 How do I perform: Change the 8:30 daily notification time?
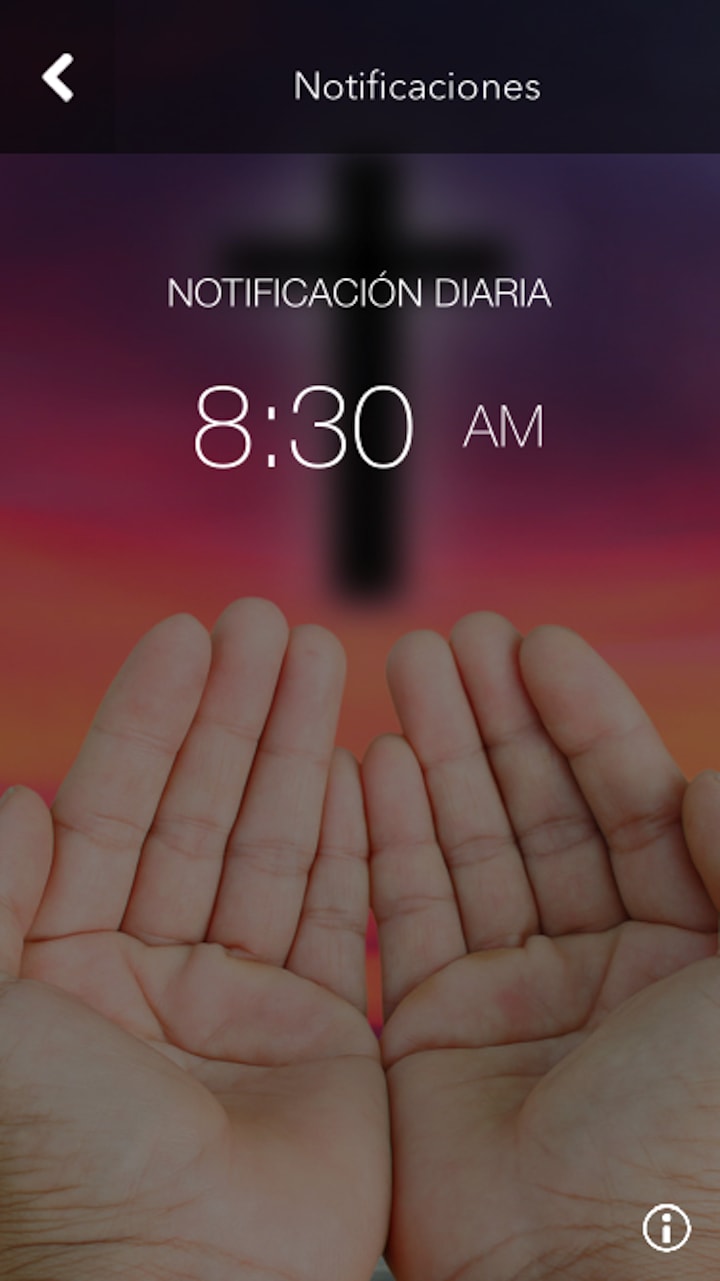pyautogui.click(x=303, y=427)
